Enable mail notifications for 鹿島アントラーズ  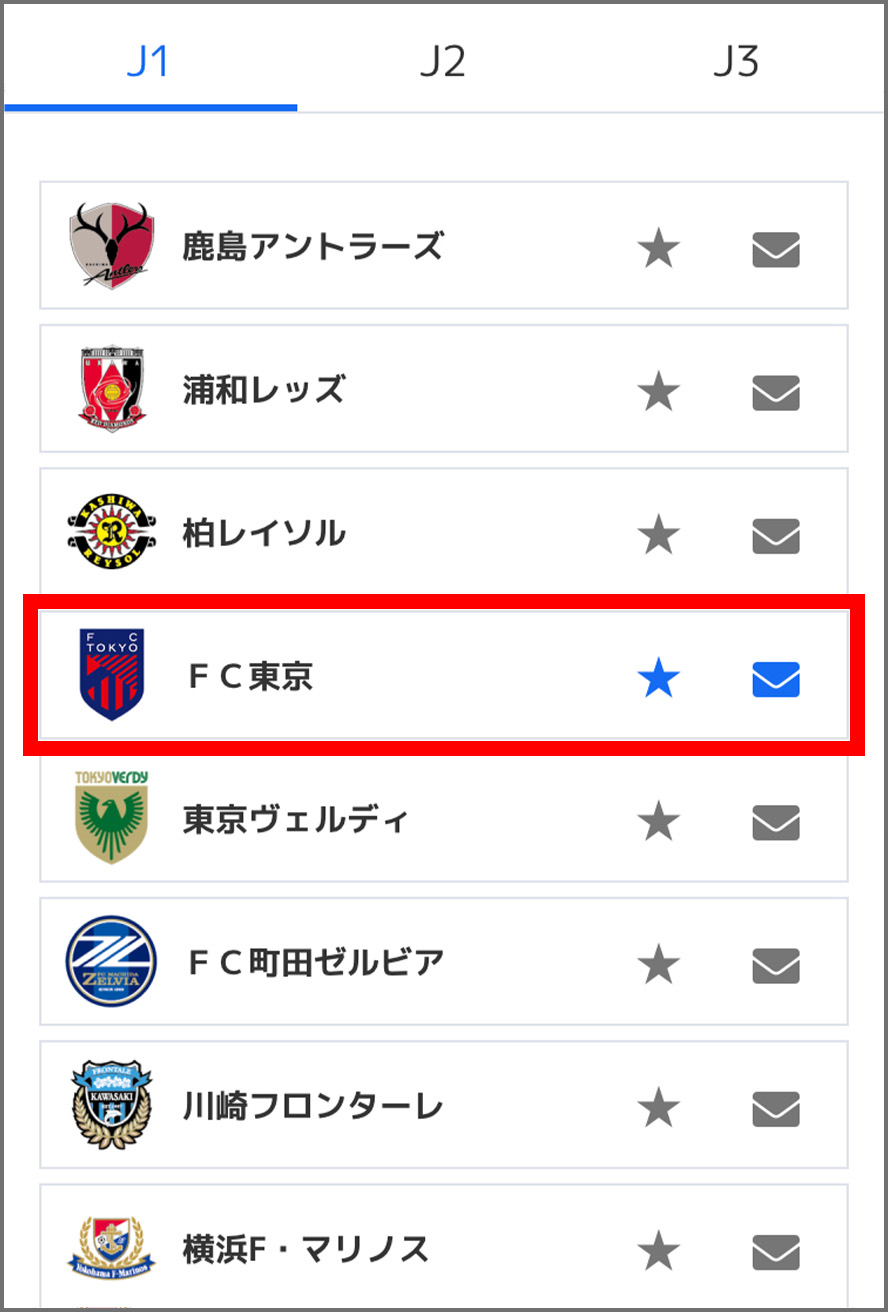776,250
